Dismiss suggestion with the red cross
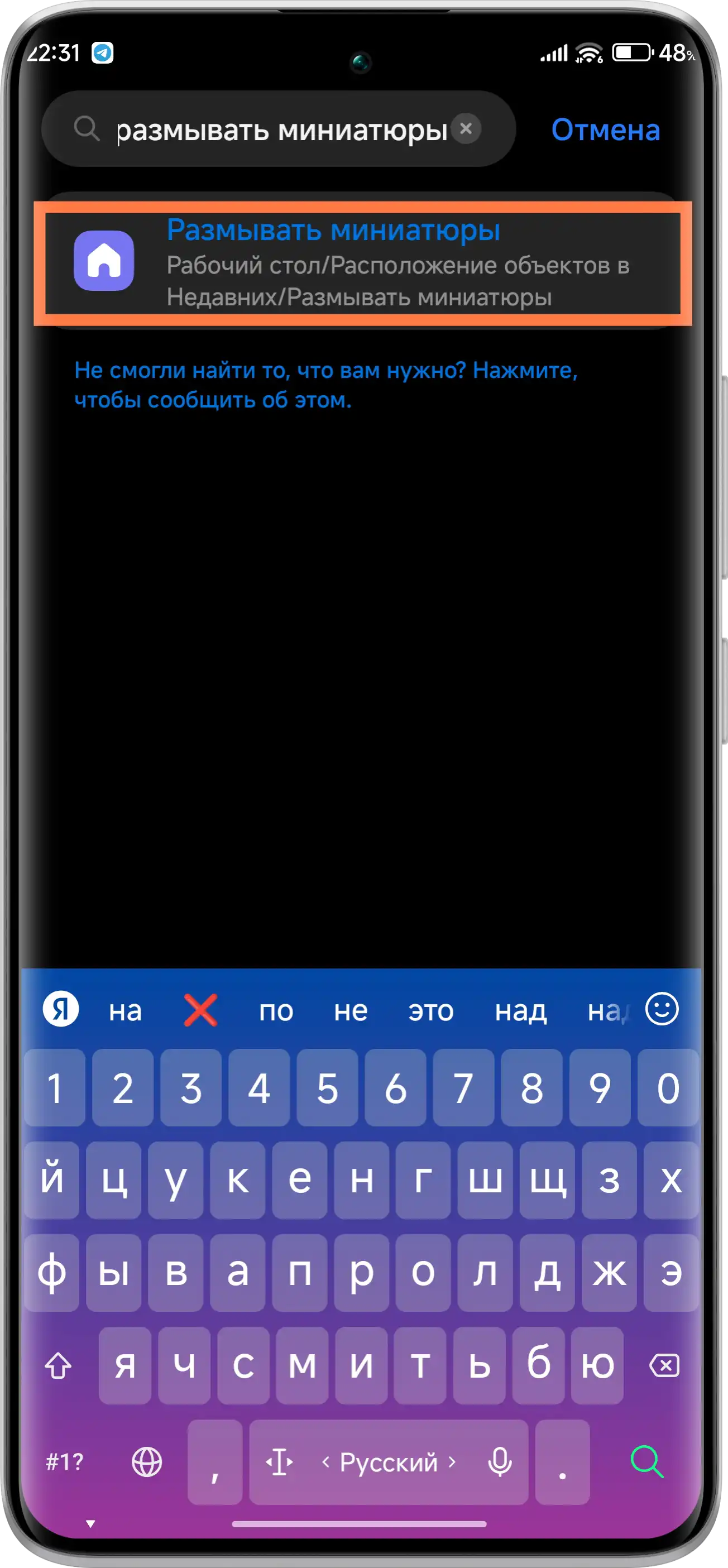 [201, 1010]
